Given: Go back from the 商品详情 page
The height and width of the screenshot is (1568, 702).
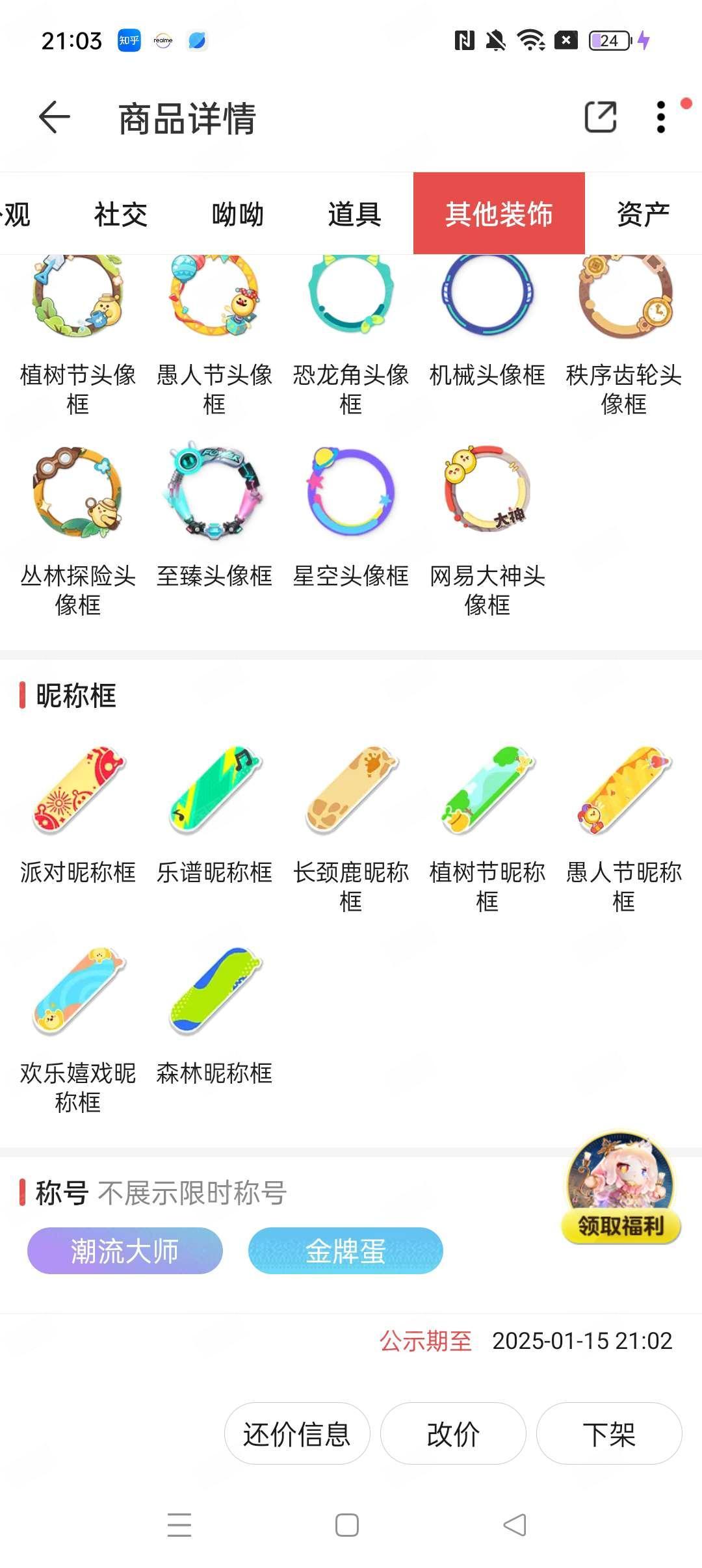Looking at the screenshot, I should coord(55,118).
